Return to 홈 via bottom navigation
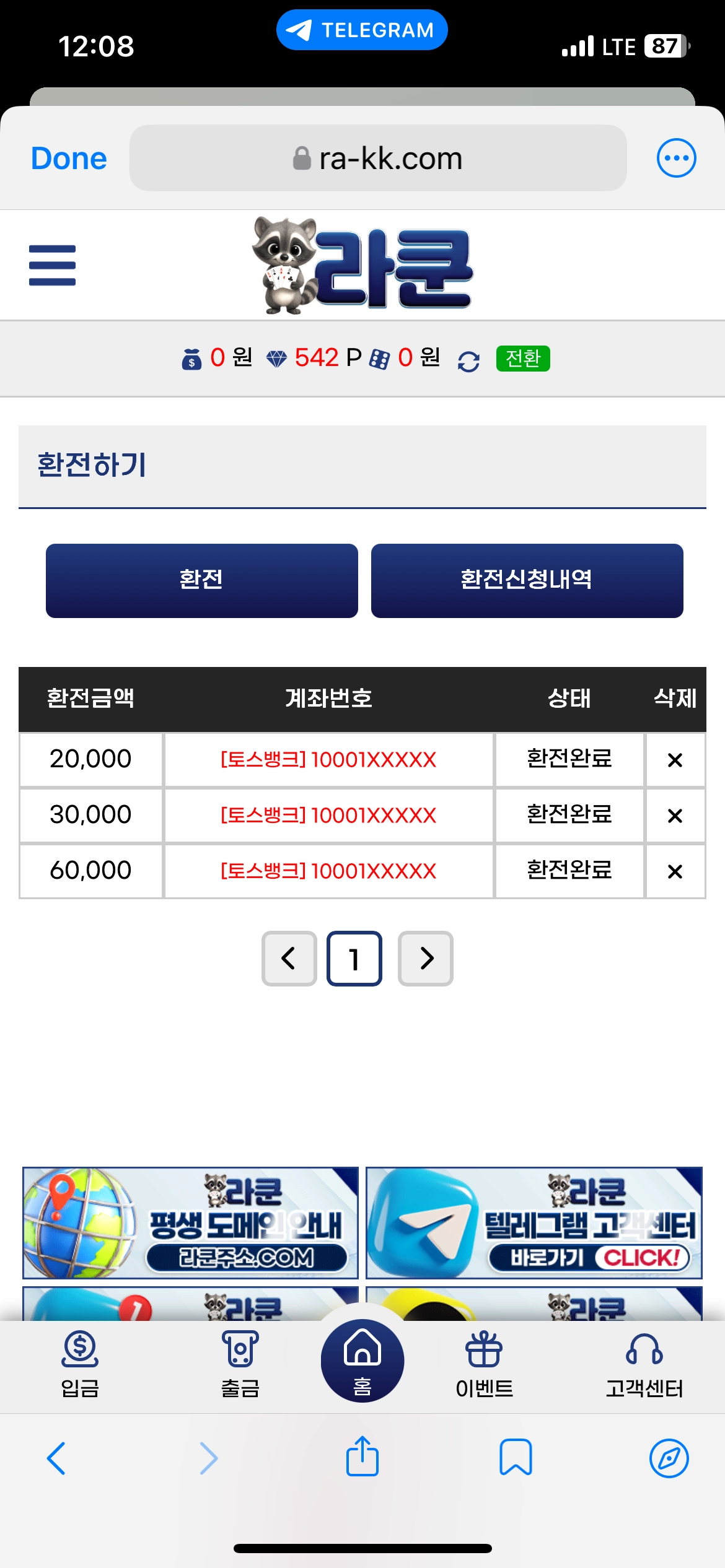725x1568 pixels. 362,1360
